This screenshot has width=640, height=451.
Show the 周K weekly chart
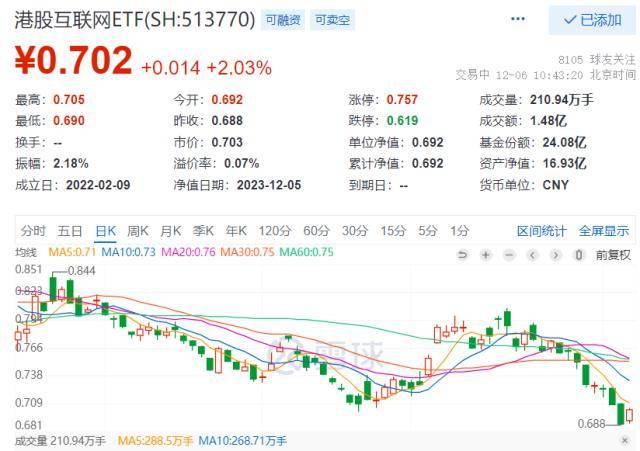tap(138, 231)
